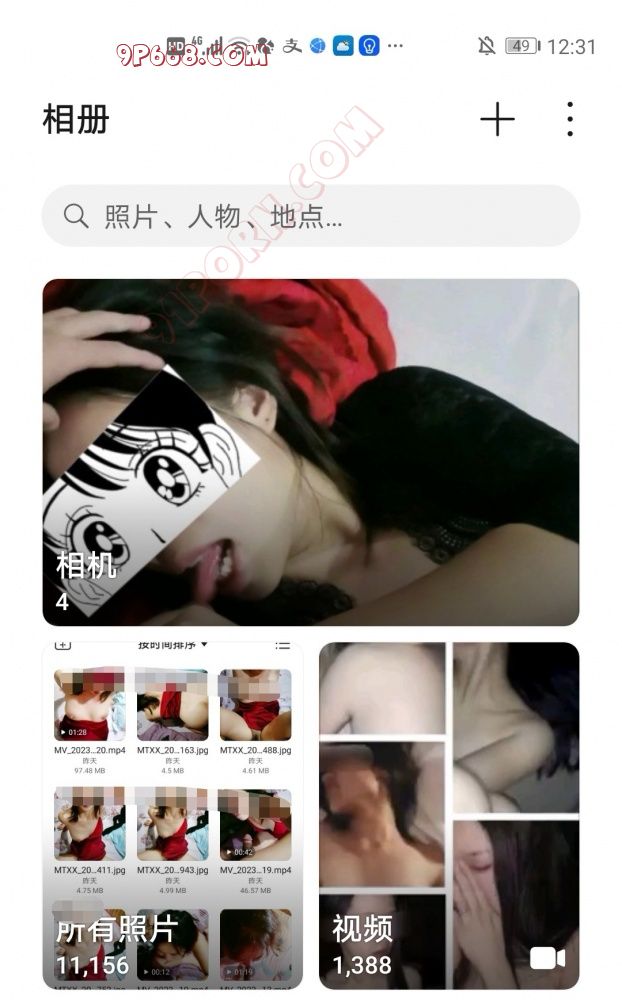Open the 视频 album
Viewport: 622px width, 1000px height.
pyautogui.click(x=449, y=815)
